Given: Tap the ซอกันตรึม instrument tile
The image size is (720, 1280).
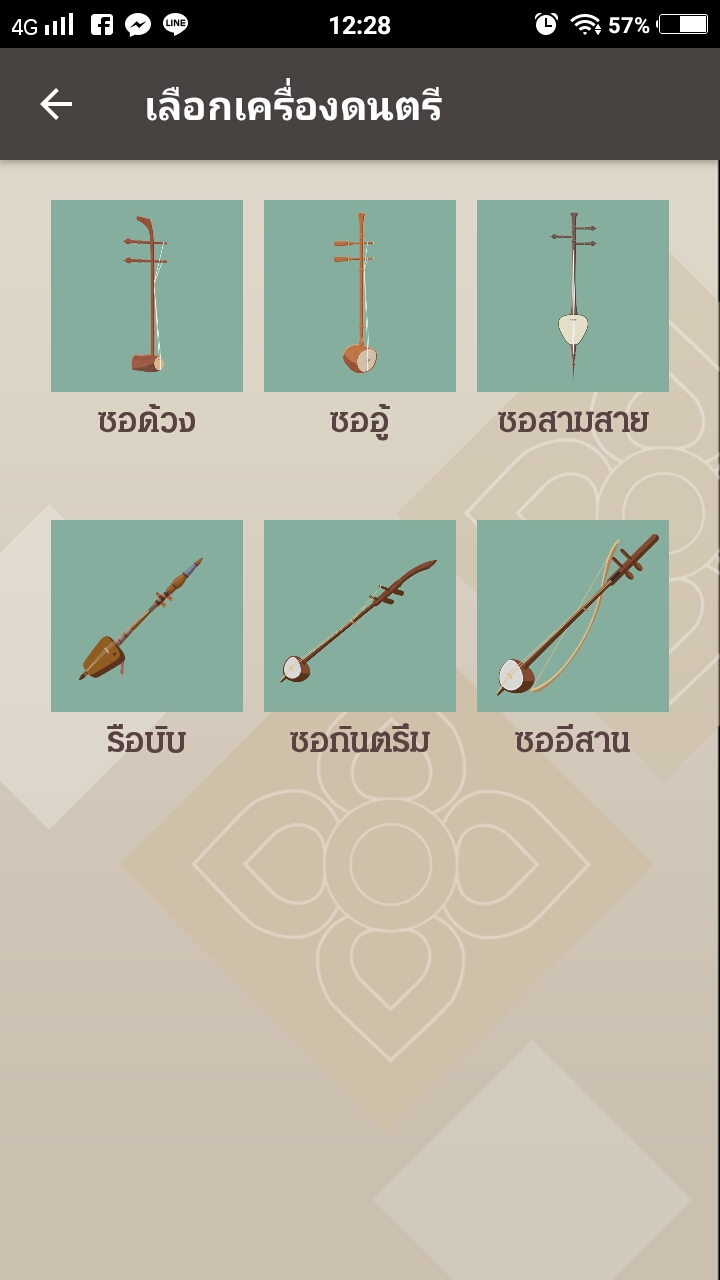Looking at the screenshot, I should (360, 616).
